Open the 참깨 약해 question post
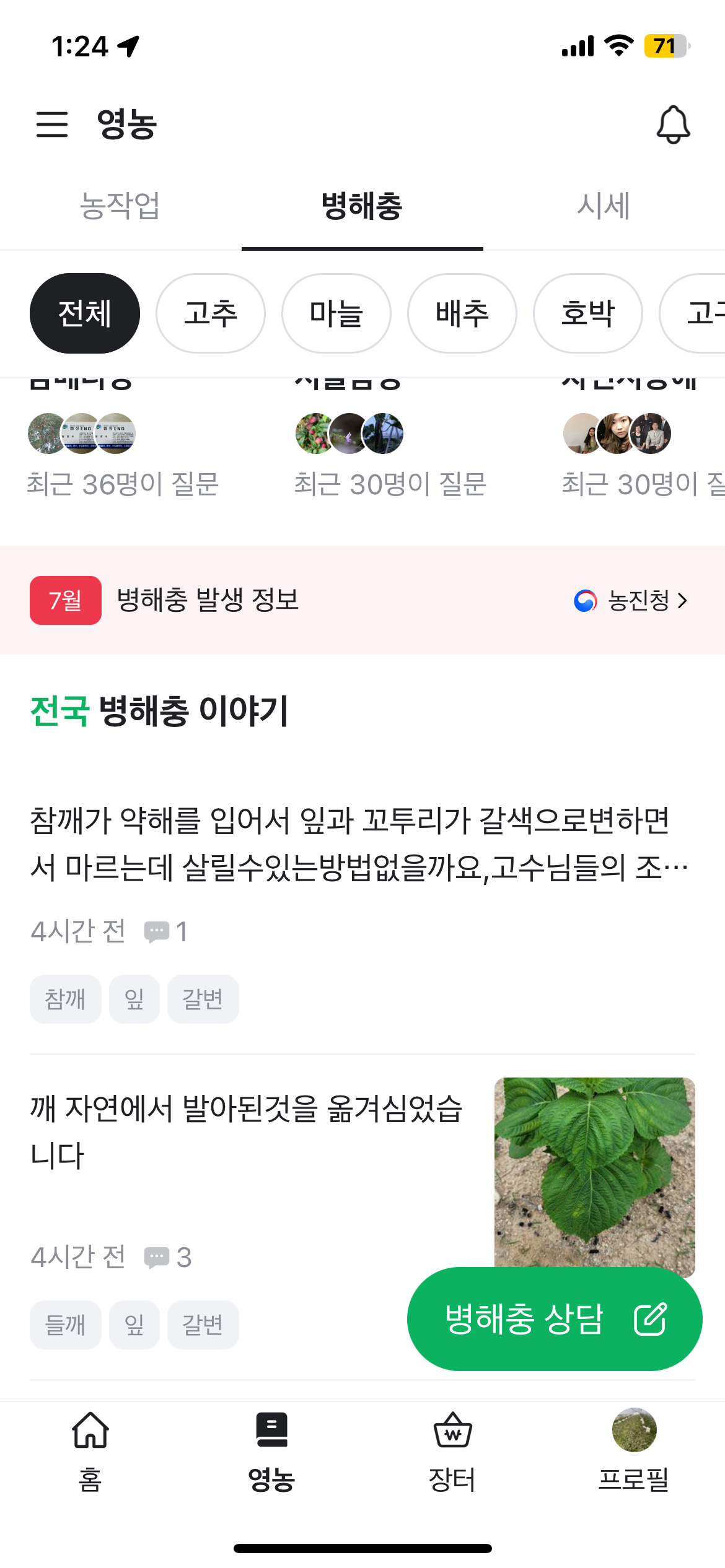Screen dimensions: 725x1568 358,843
